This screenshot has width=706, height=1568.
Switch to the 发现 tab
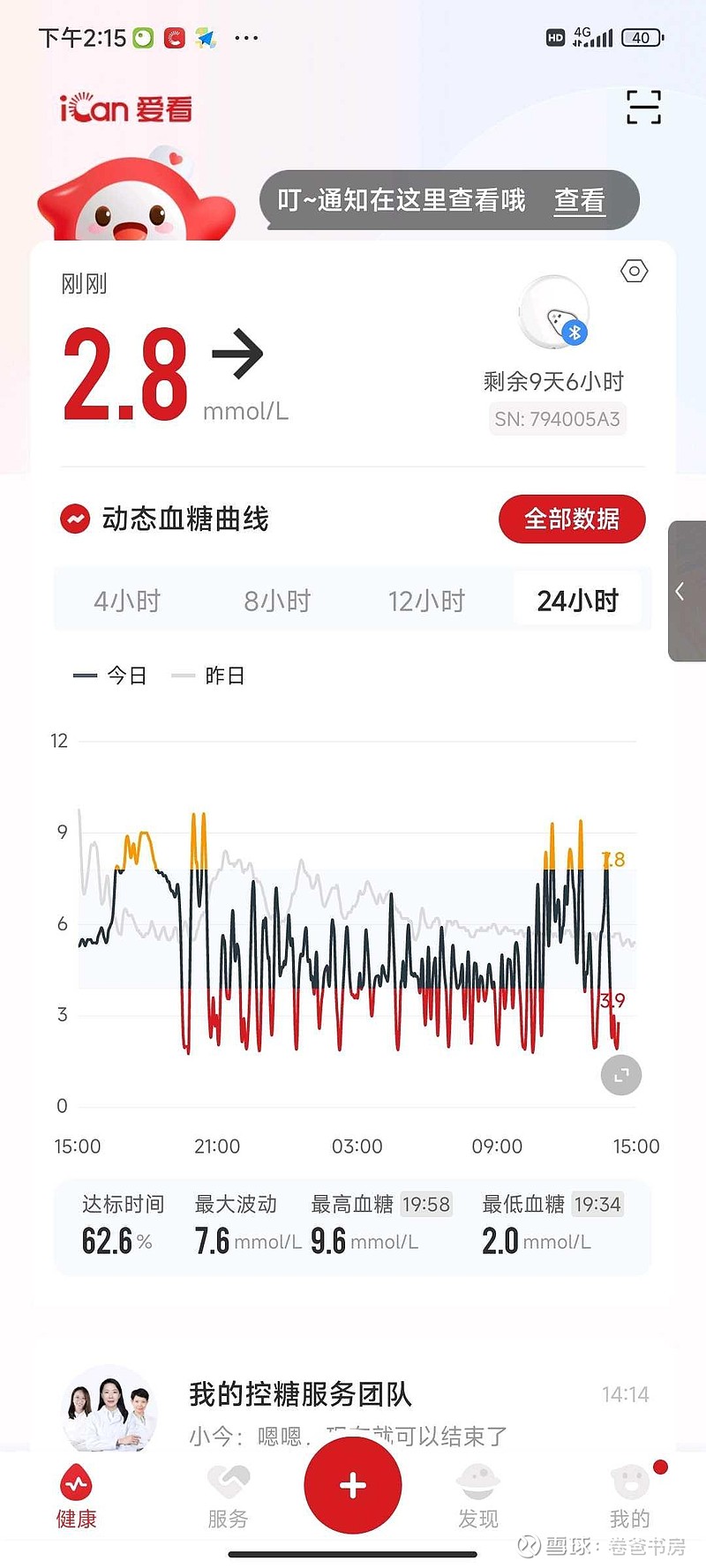(x=478, y=1497)
